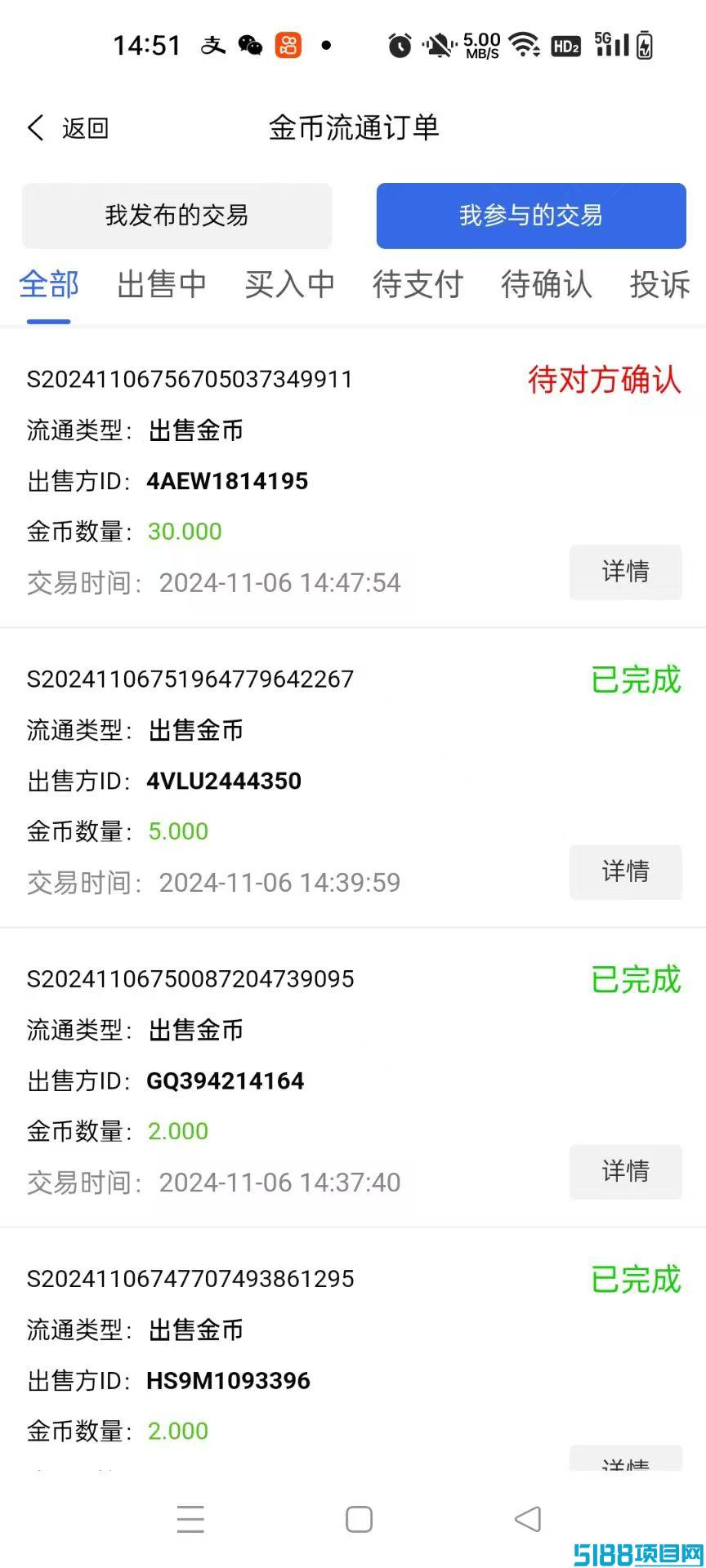The width and height of the screenshot is (706, 1568).
Task: Select the 我参与的交易 segment
Action: click(531, 216)
